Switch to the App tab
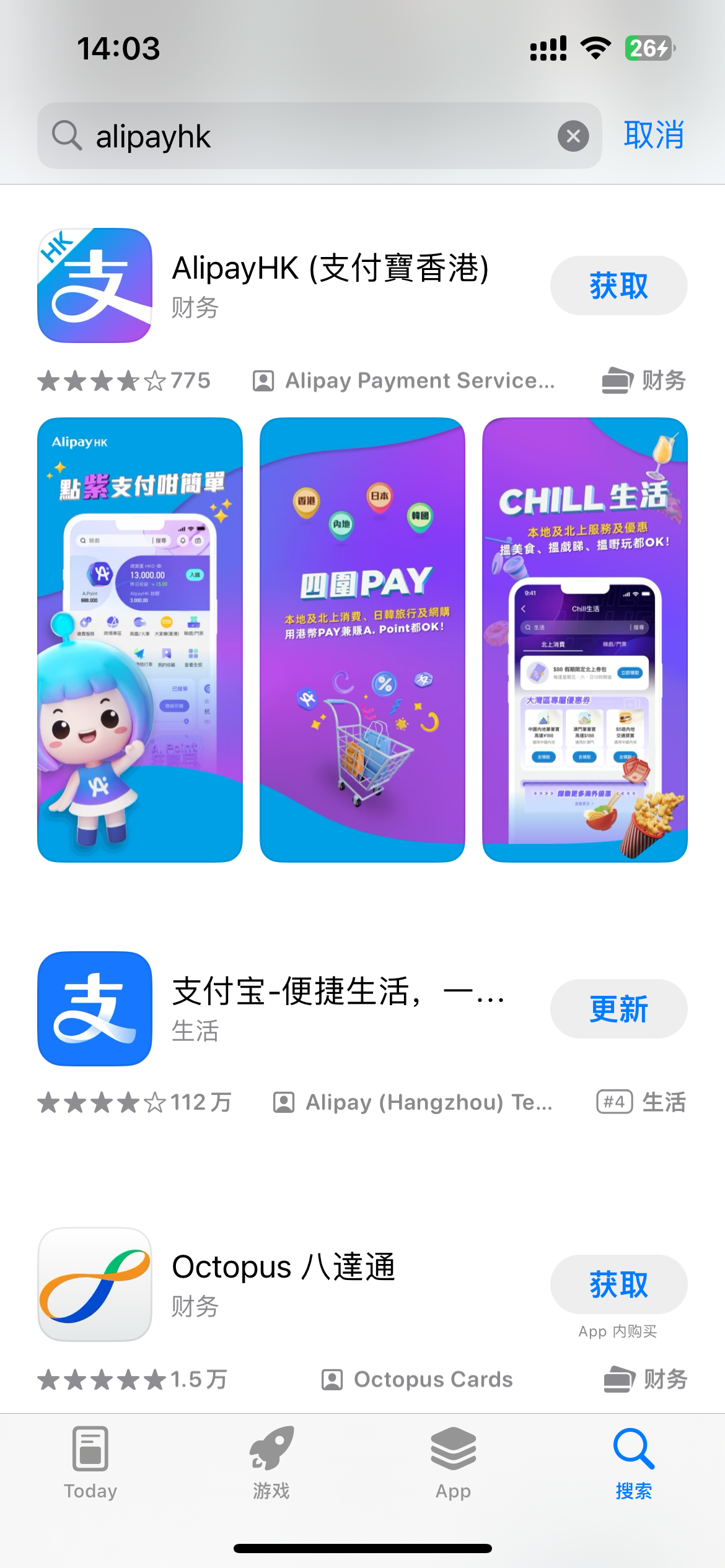 point(453,1463)
